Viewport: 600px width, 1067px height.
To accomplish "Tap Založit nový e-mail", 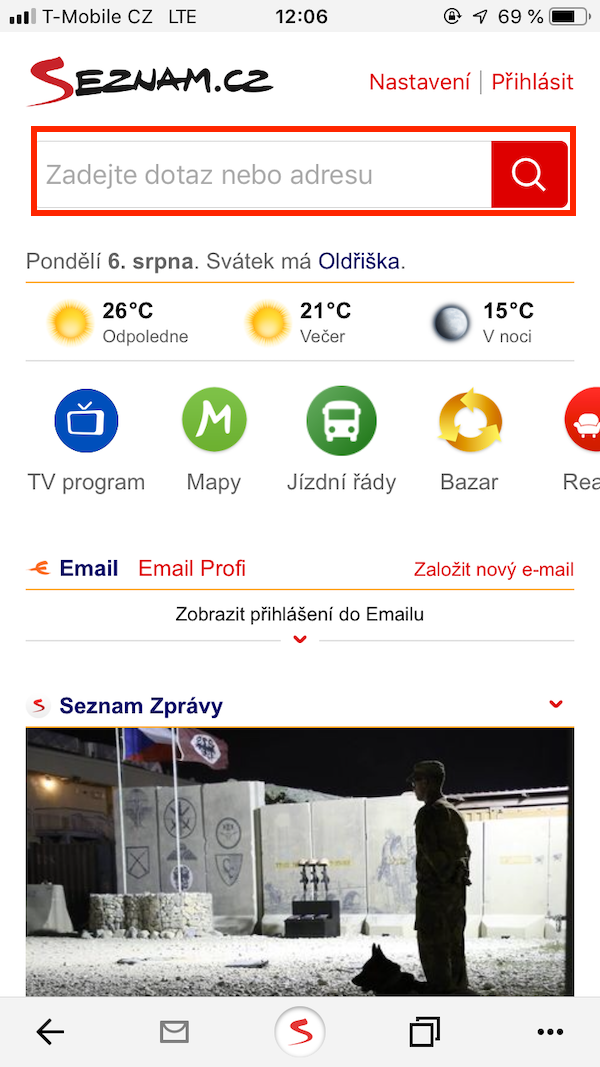I will [494, 570].
